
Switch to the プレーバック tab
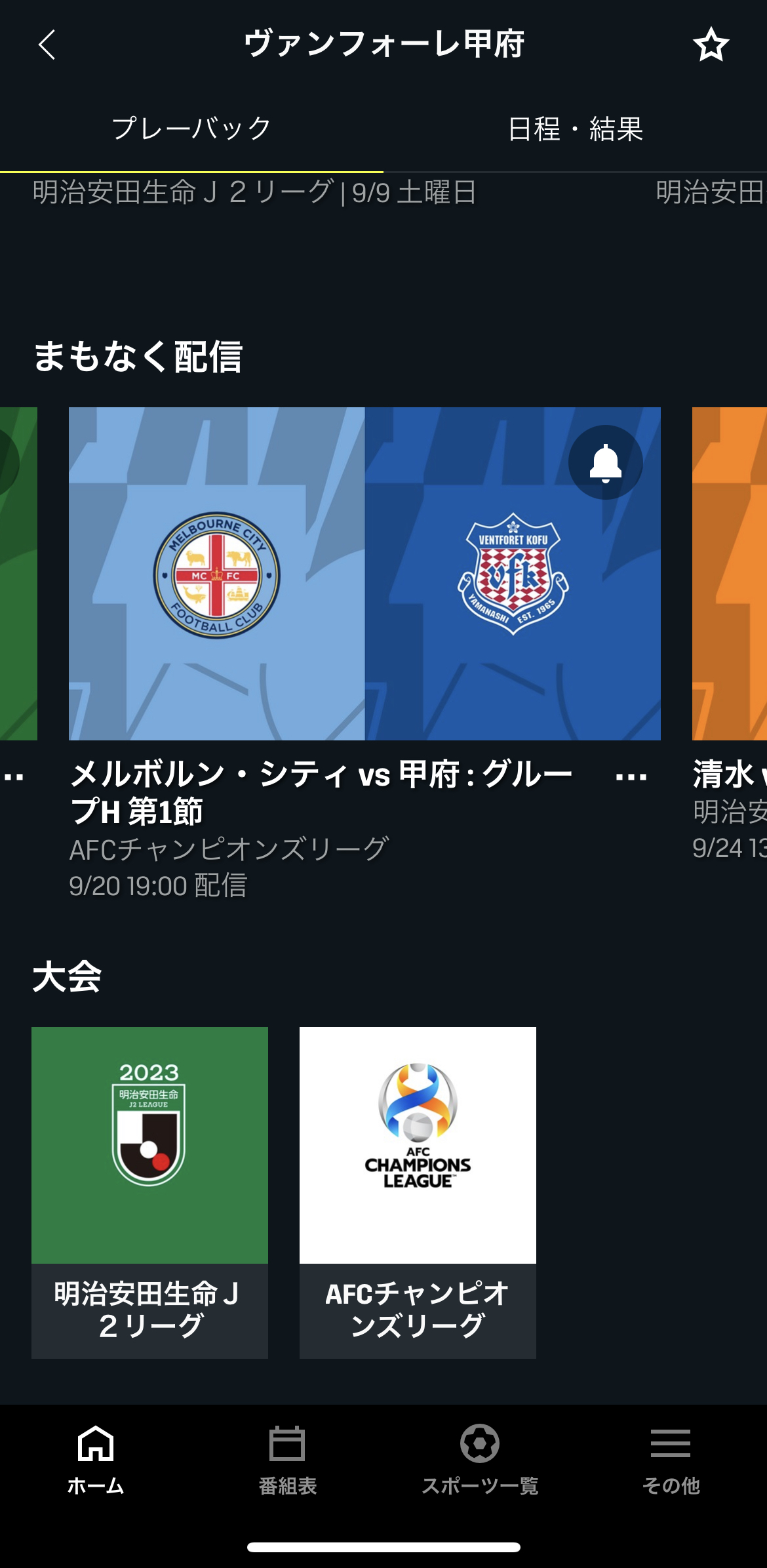coord(191,129)
